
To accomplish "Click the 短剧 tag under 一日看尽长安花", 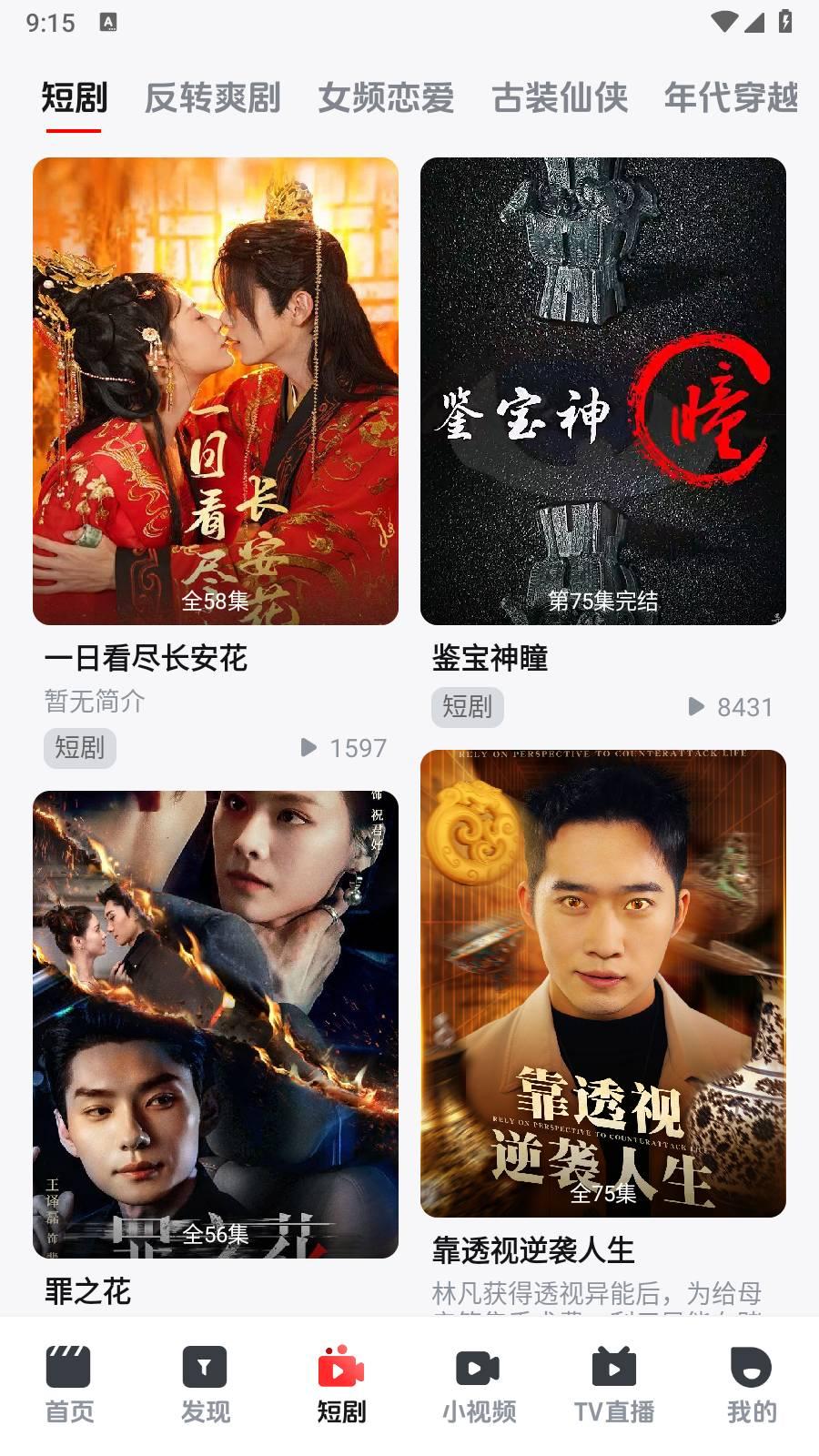I will [79, 748].
